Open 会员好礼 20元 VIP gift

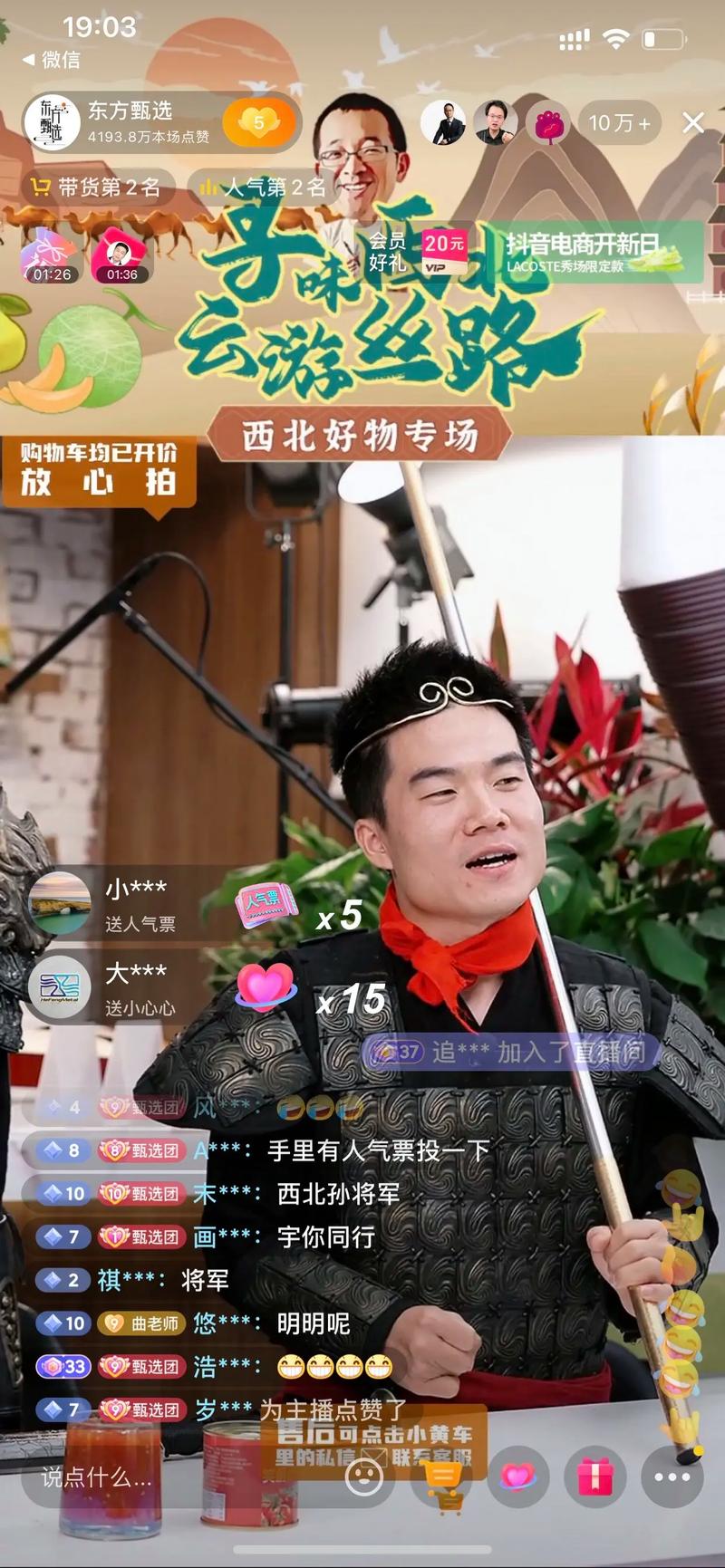[417, 252]
